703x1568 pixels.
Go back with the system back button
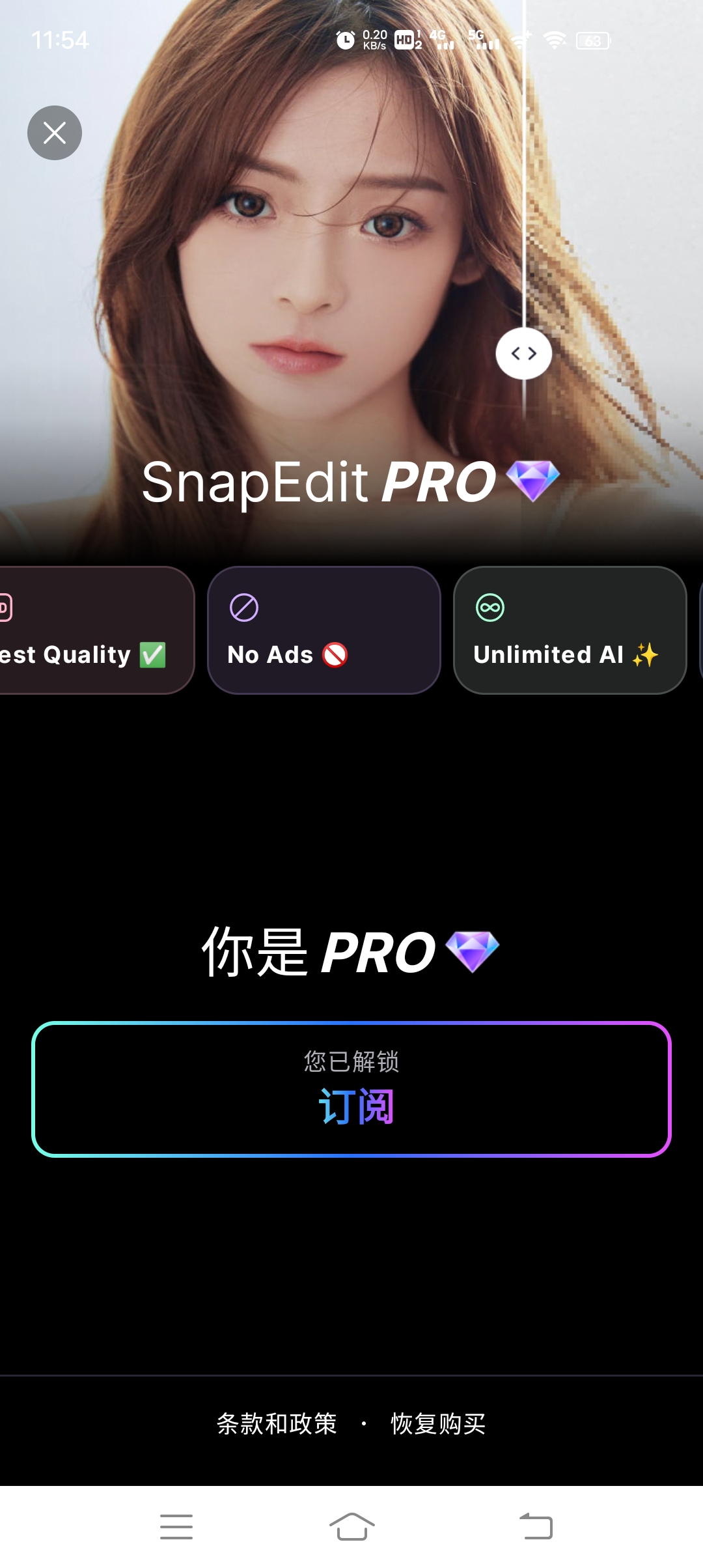536,1526
